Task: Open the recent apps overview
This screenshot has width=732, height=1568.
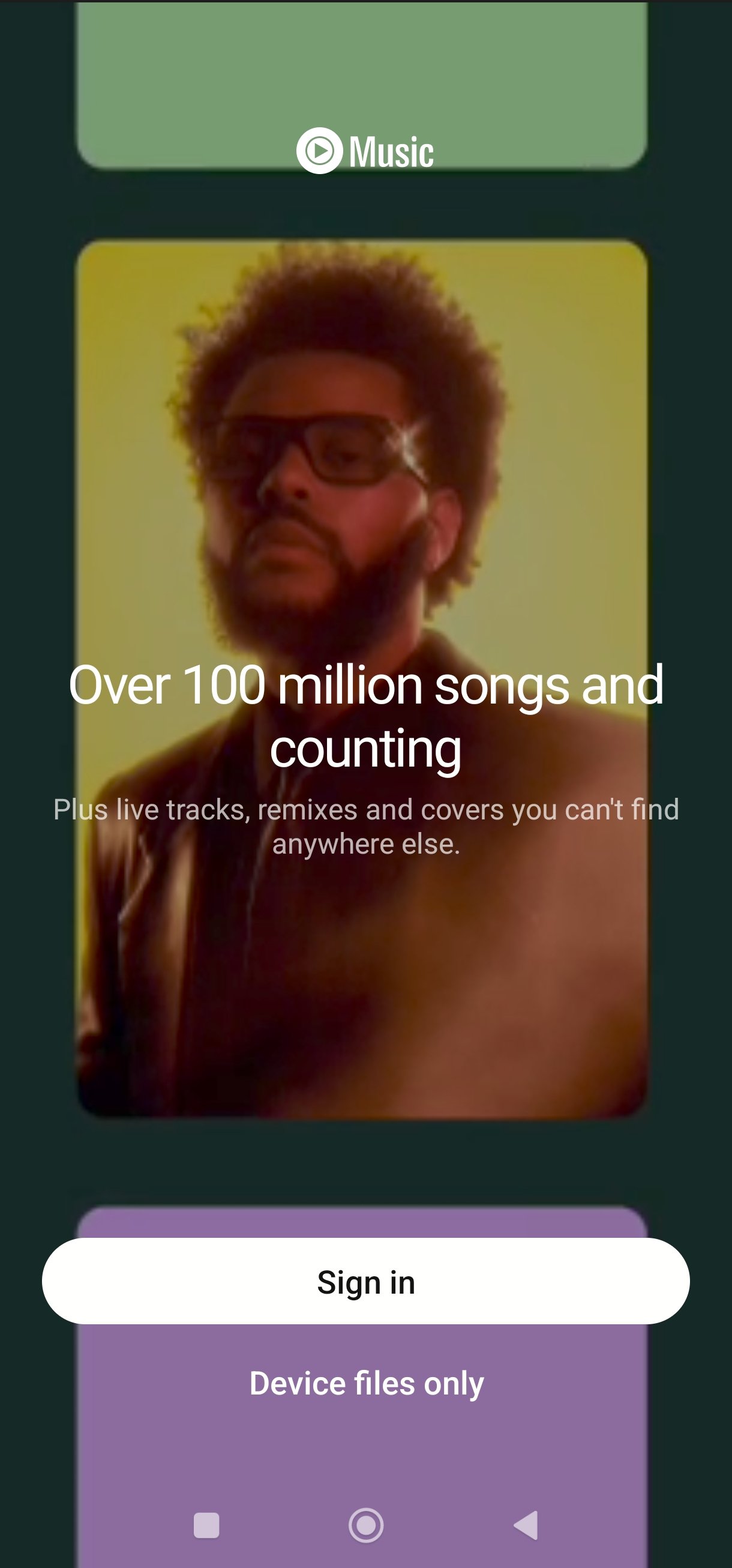Action: (206, 1525)
